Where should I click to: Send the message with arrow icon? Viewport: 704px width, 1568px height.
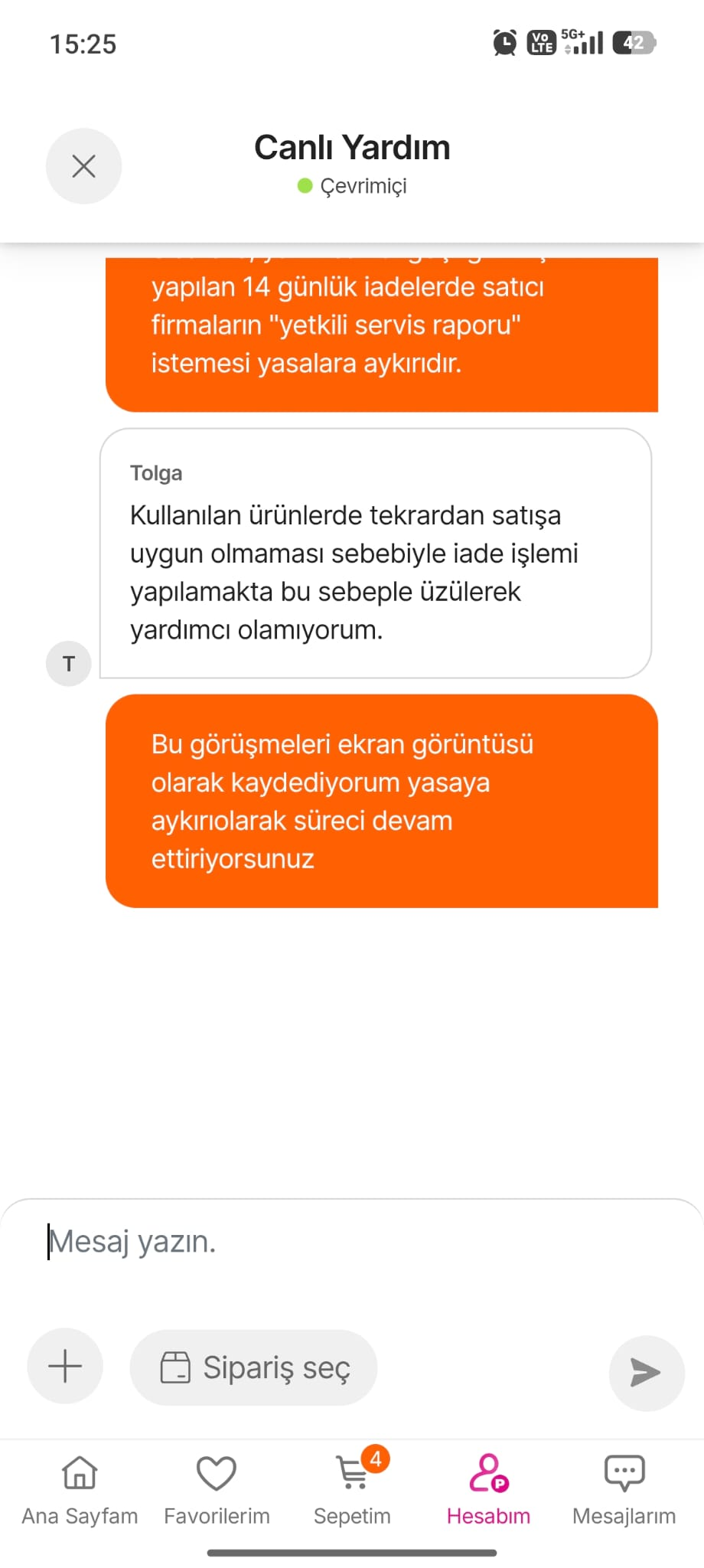coord(646,1373)
